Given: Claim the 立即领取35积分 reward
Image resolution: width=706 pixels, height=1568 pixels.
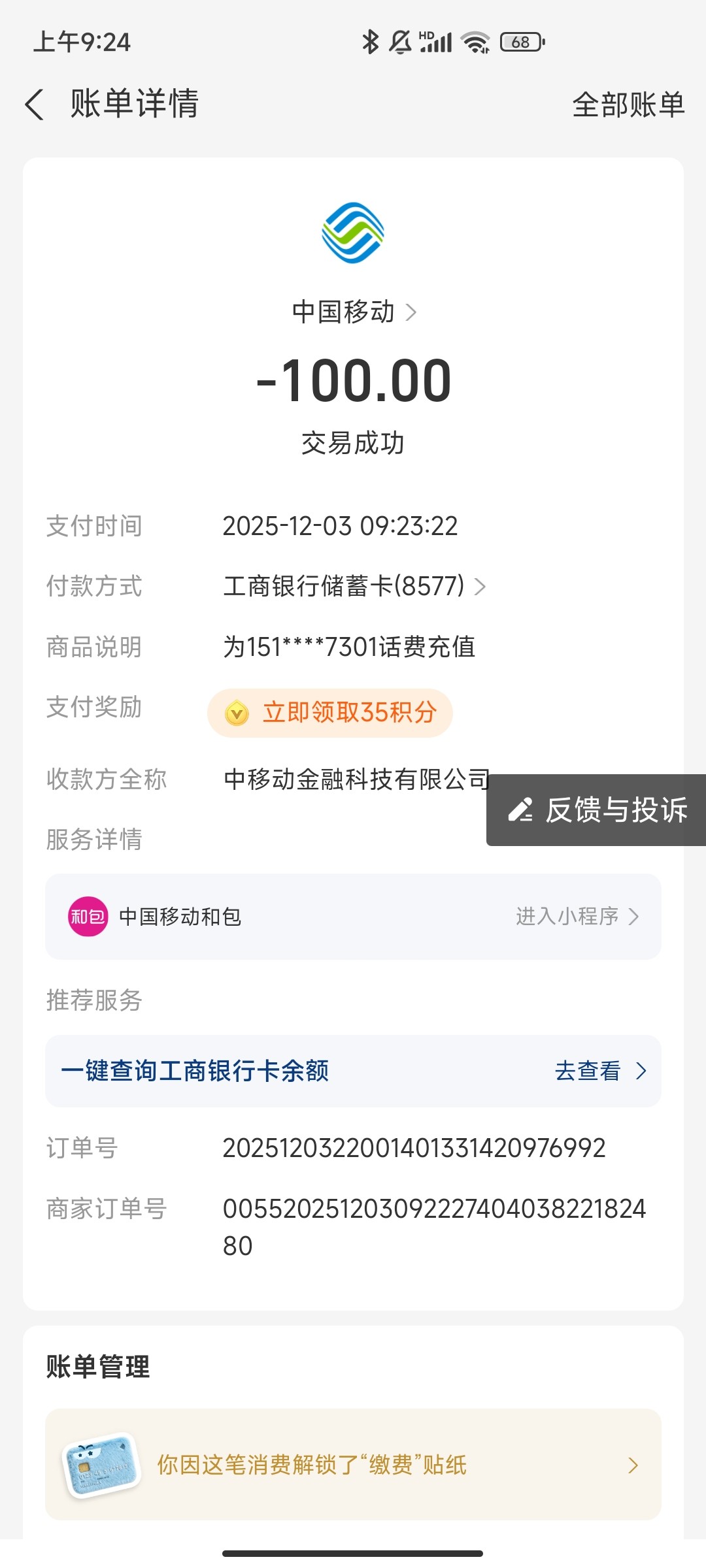Looking at the screenshot, I should [330, 713].
